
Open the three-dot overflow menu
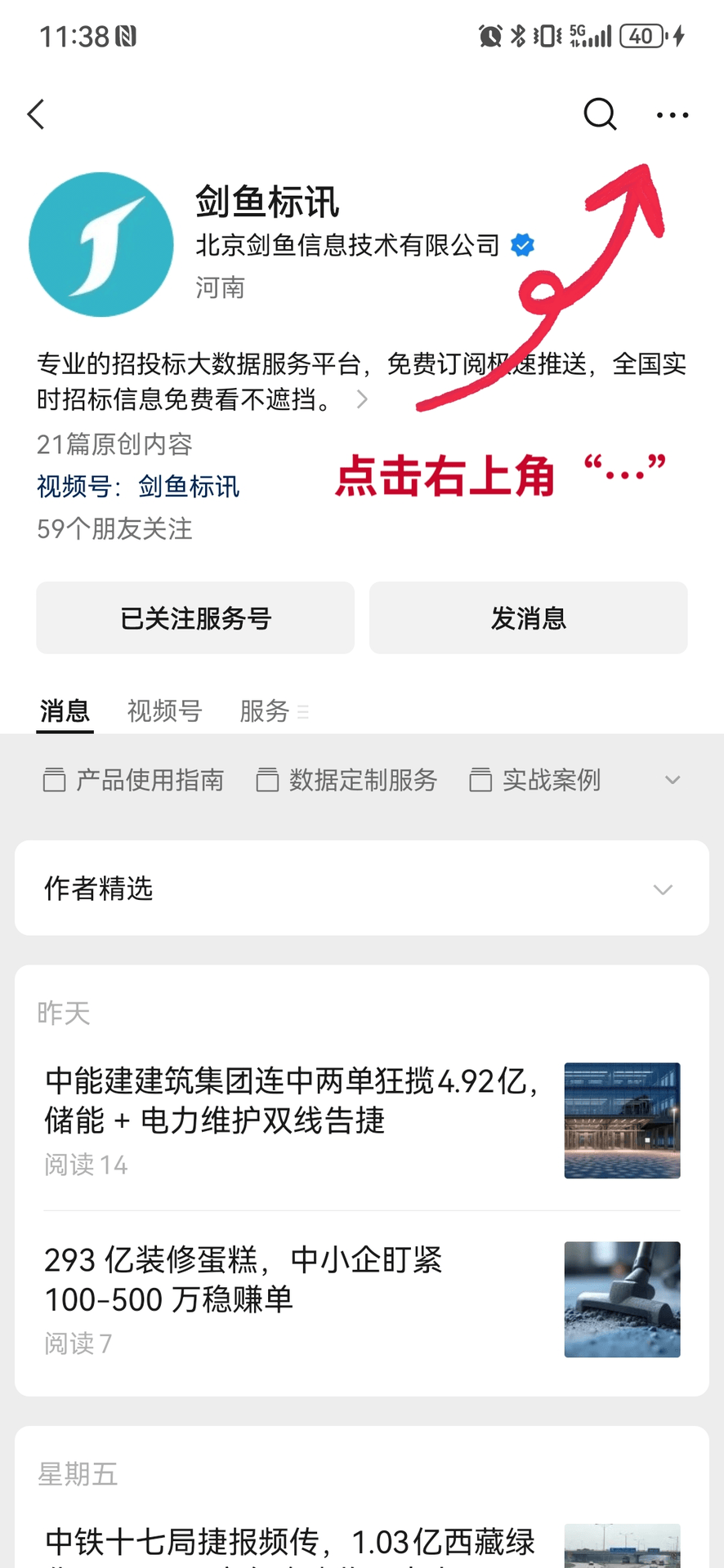(x=673, y=115)
